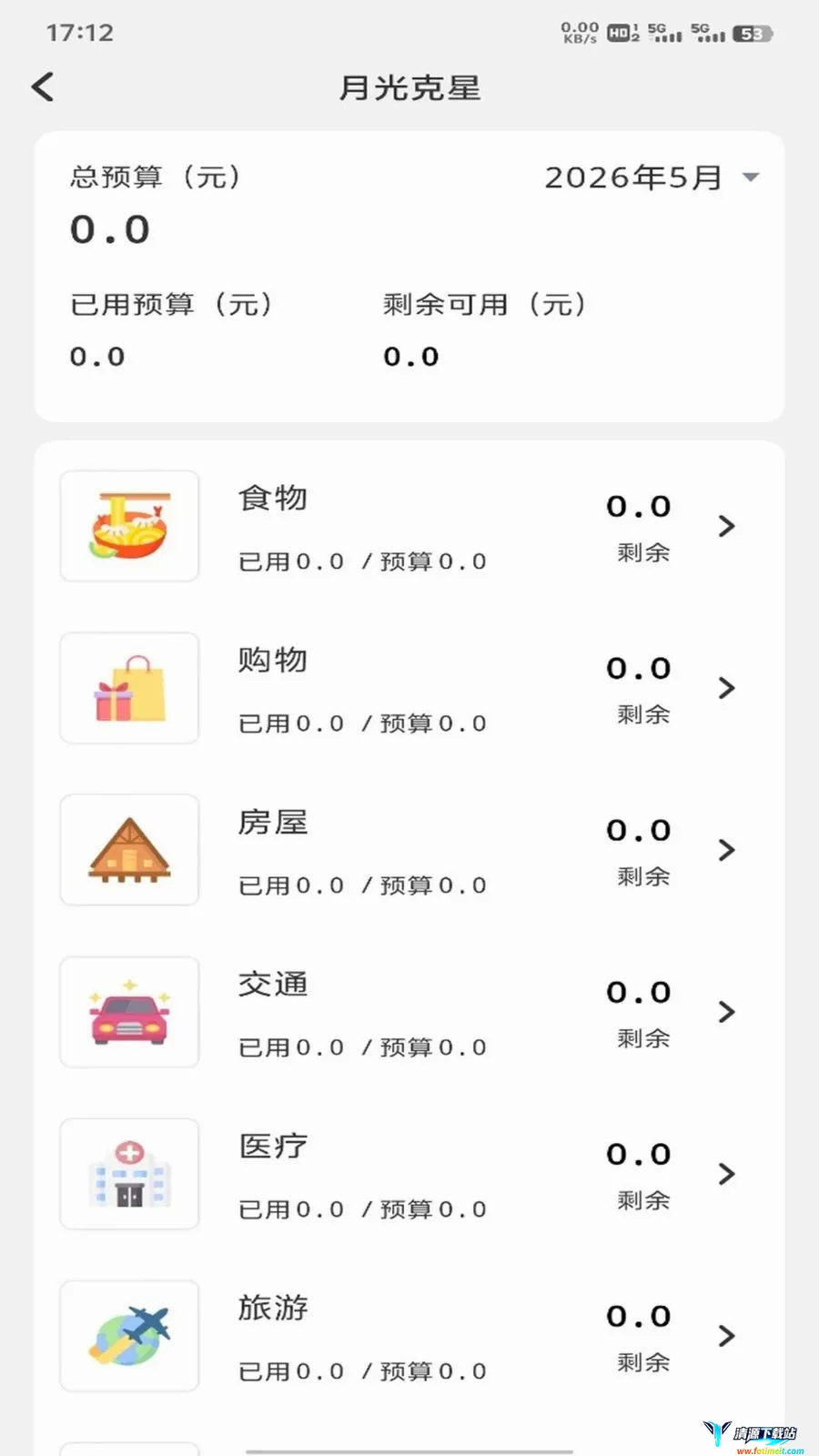Open the 食物 budget category
Screen dimensions: 819x1456
pos(409,526)
